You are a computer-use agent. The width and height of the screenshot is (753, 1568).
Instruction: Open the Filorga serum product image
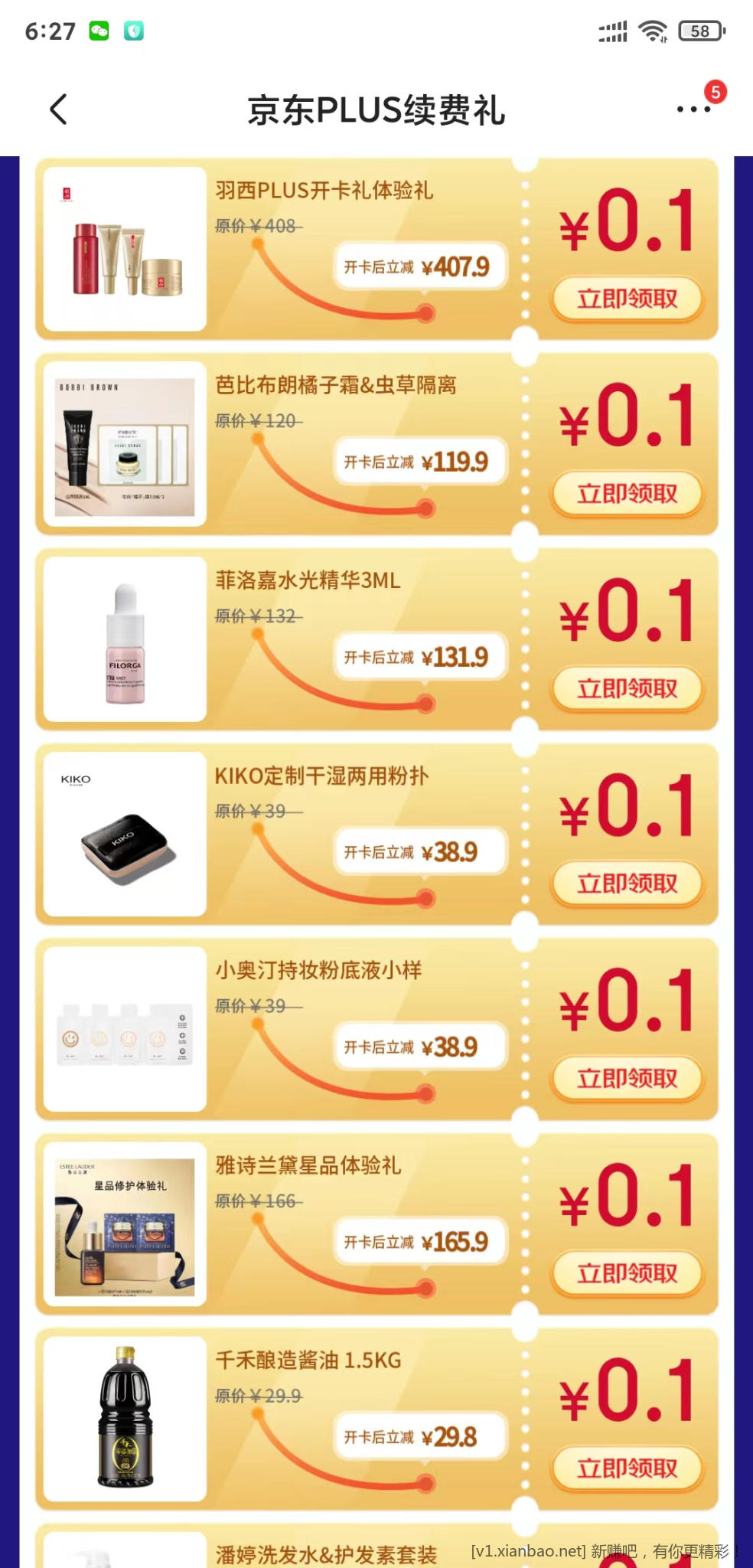pos(125,639)
